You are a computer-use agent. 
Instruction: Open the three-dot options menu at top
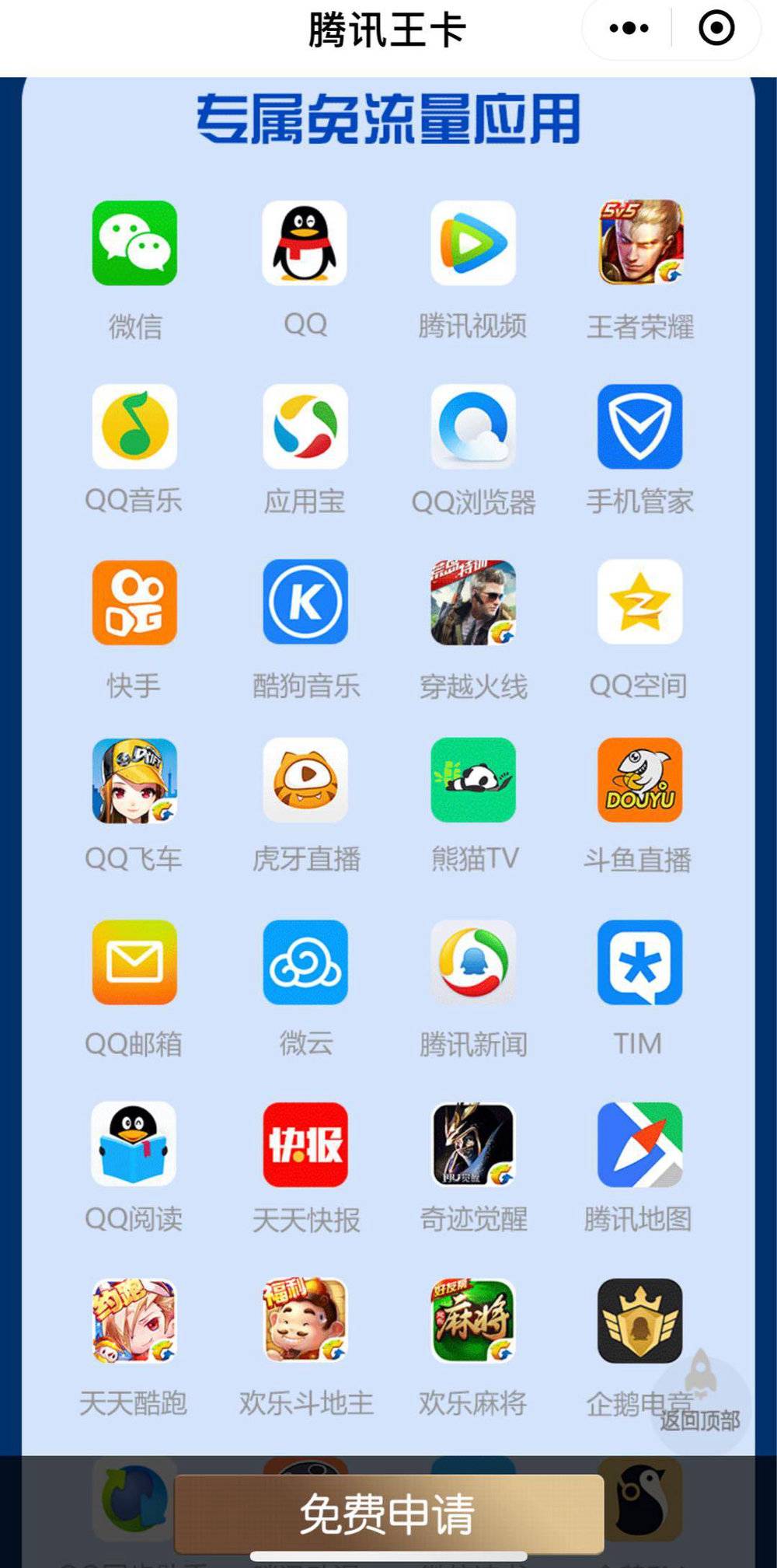pyautogui.click(x=627, y=28)
